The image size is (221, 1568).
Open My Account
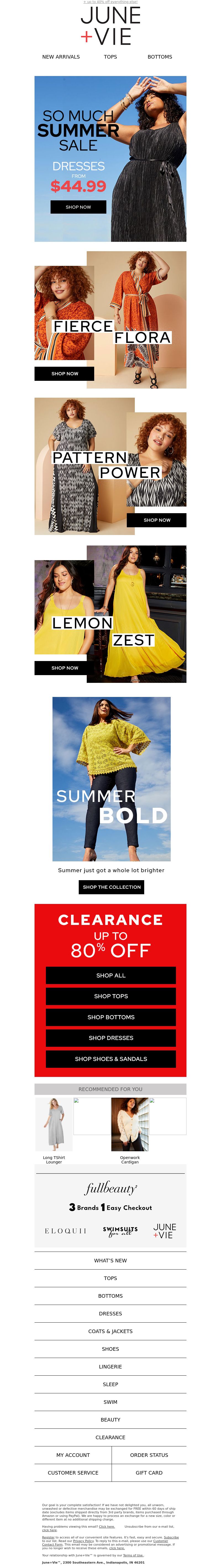tap(73, 1455)
